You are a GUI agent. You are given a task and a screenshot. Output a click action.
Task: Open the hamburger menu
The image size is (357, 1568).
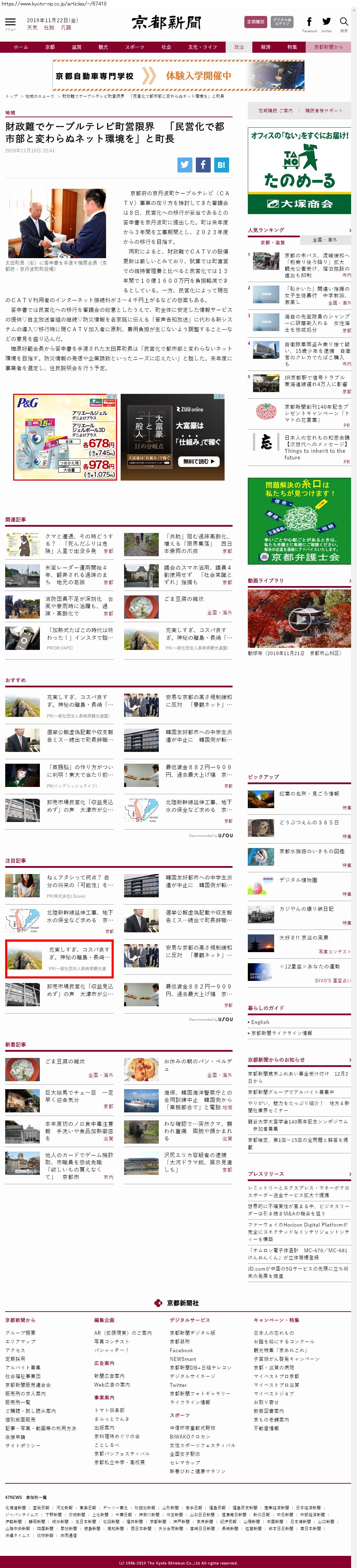click(10, 23)
